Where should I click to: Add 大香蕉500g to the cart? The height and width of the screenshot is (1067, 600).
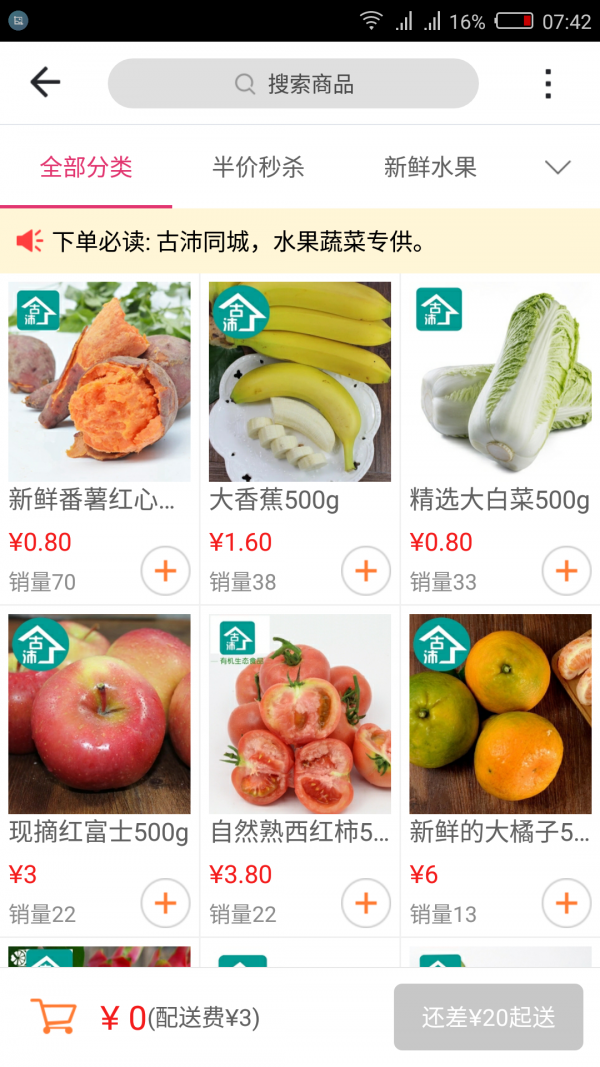(366, 571)
